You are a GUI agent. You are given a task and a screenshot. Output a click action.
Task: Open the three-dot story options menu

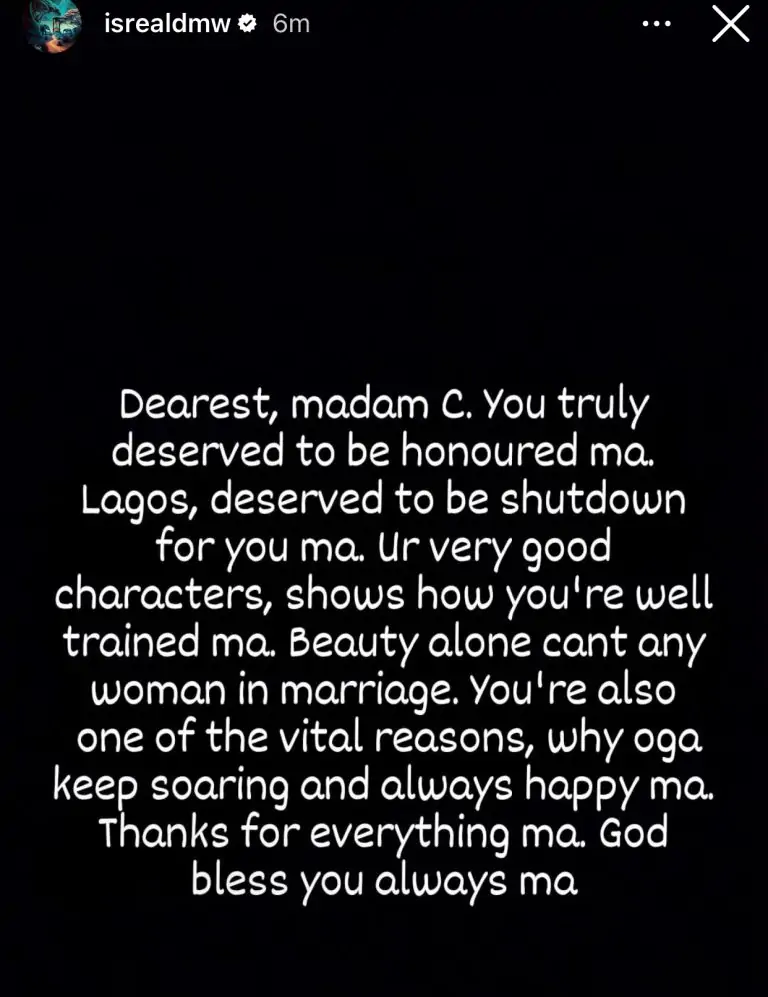[656, 24]
